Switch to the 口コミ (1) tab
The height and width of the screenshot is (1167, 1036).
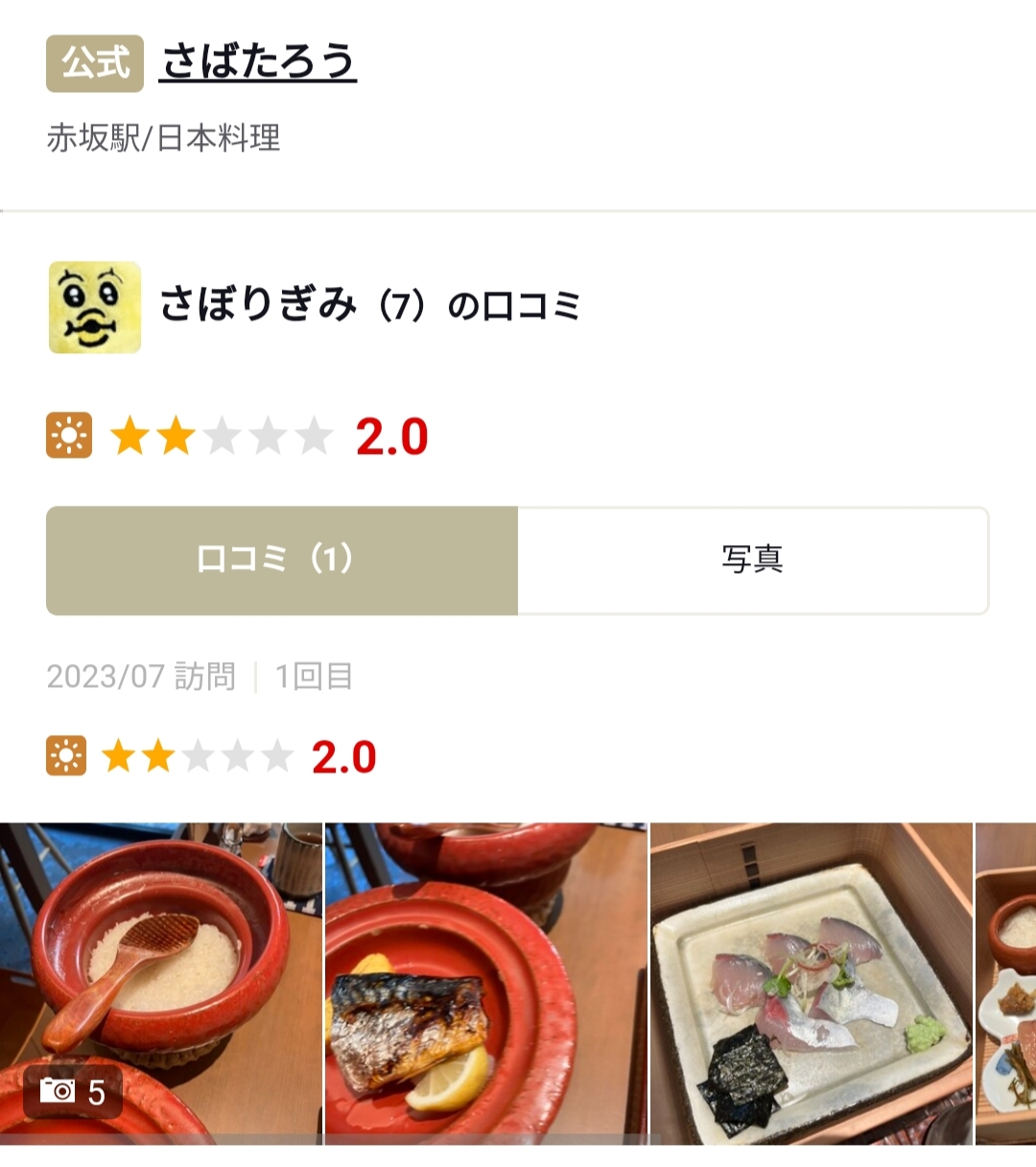point(282,560)
